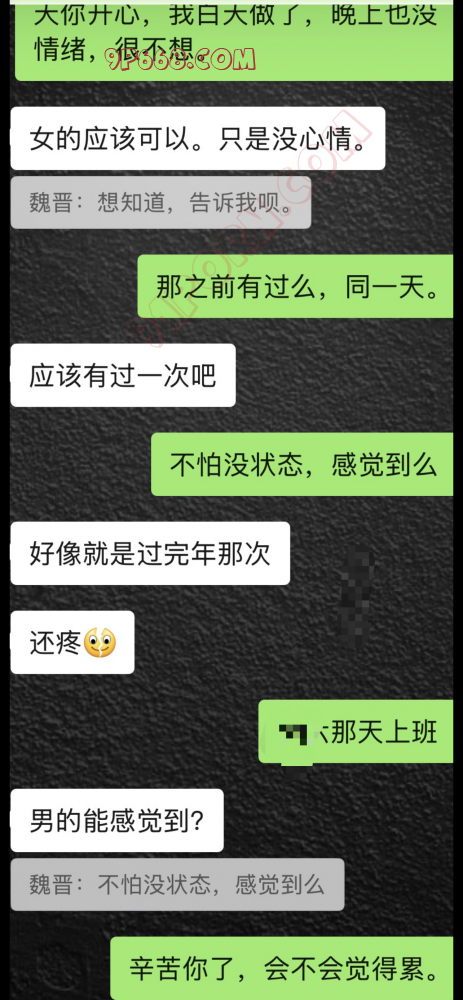
Task: Open quoted message "想知道，告诉我呗"
Action: (x=161, y=203)
